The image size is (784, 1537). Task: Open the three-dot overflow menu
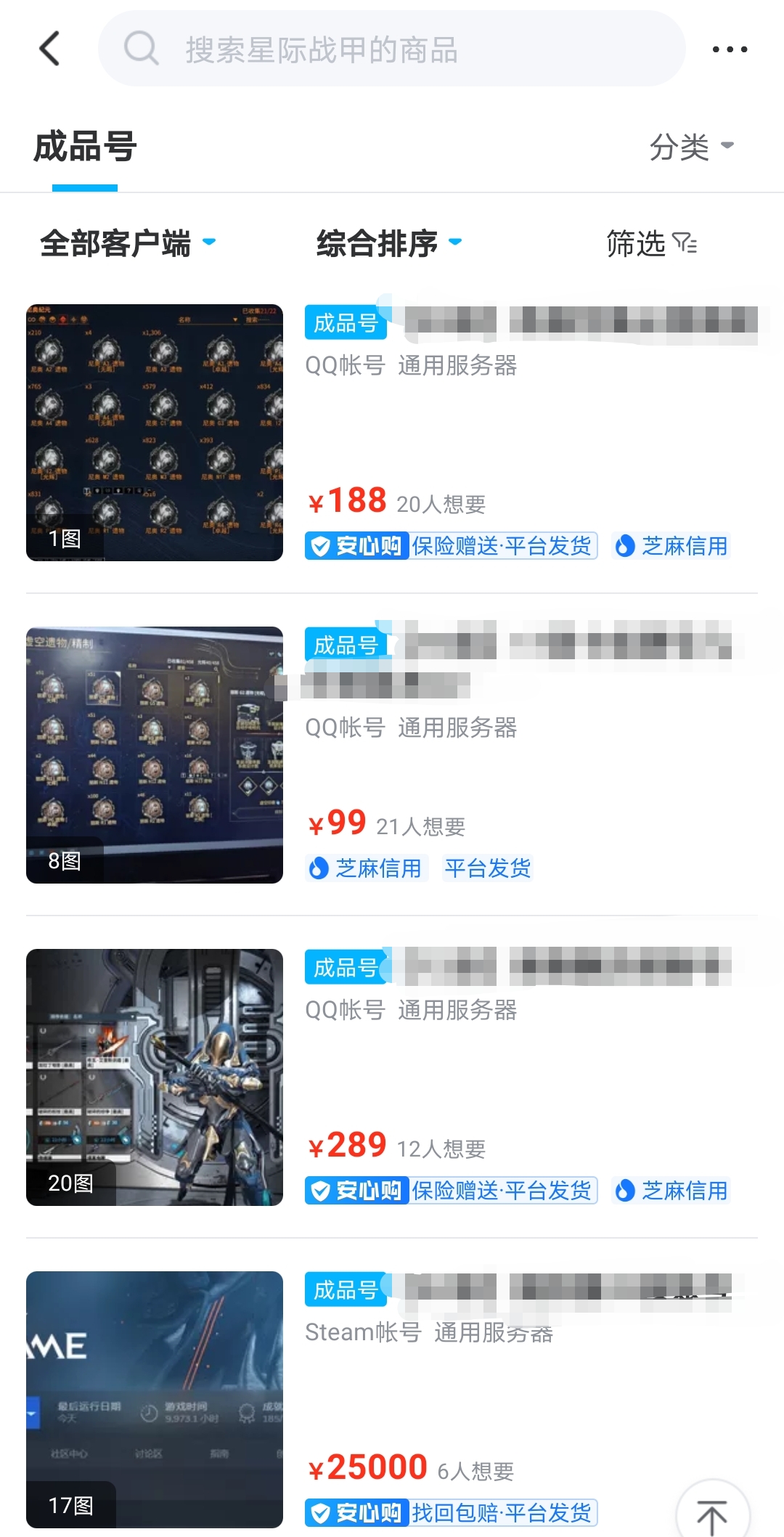tap(729, 49)
